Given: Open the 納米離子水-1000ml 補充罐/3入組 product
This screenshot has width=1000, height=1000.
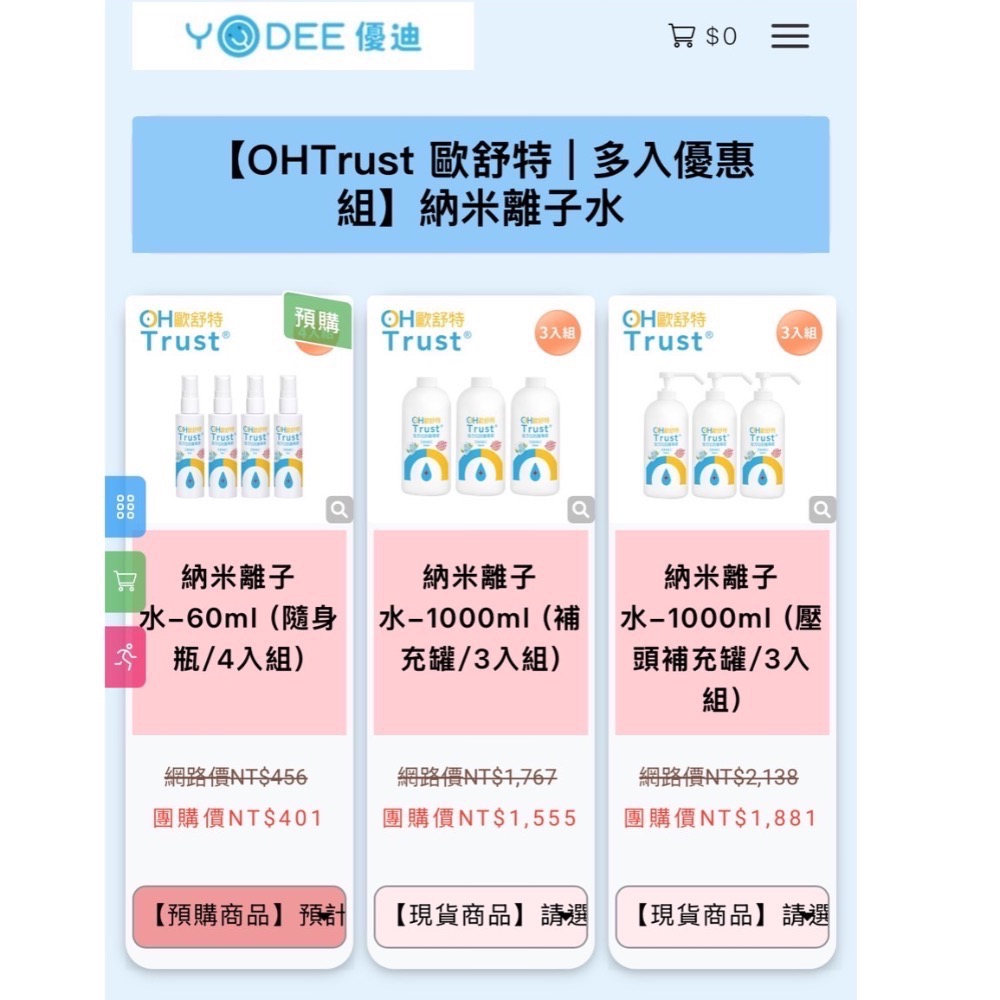Looking at the screenshot, I should [x=480, y=619].
